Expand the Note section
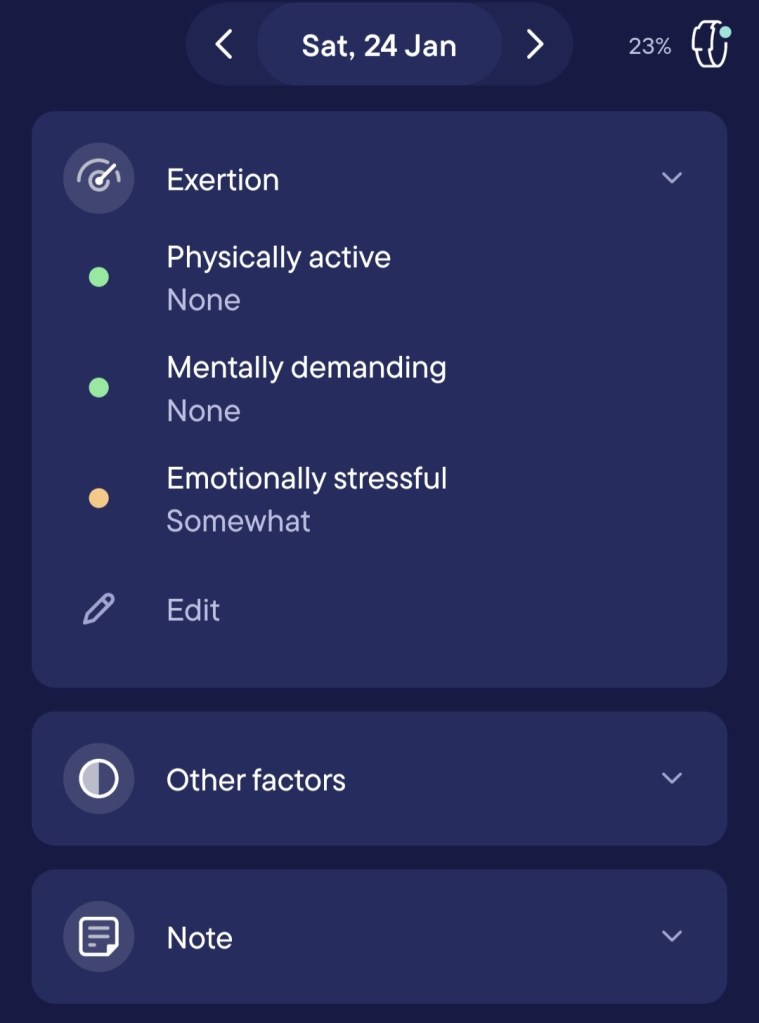Viewport: 759px width, 1023px height. pos(672,936)
